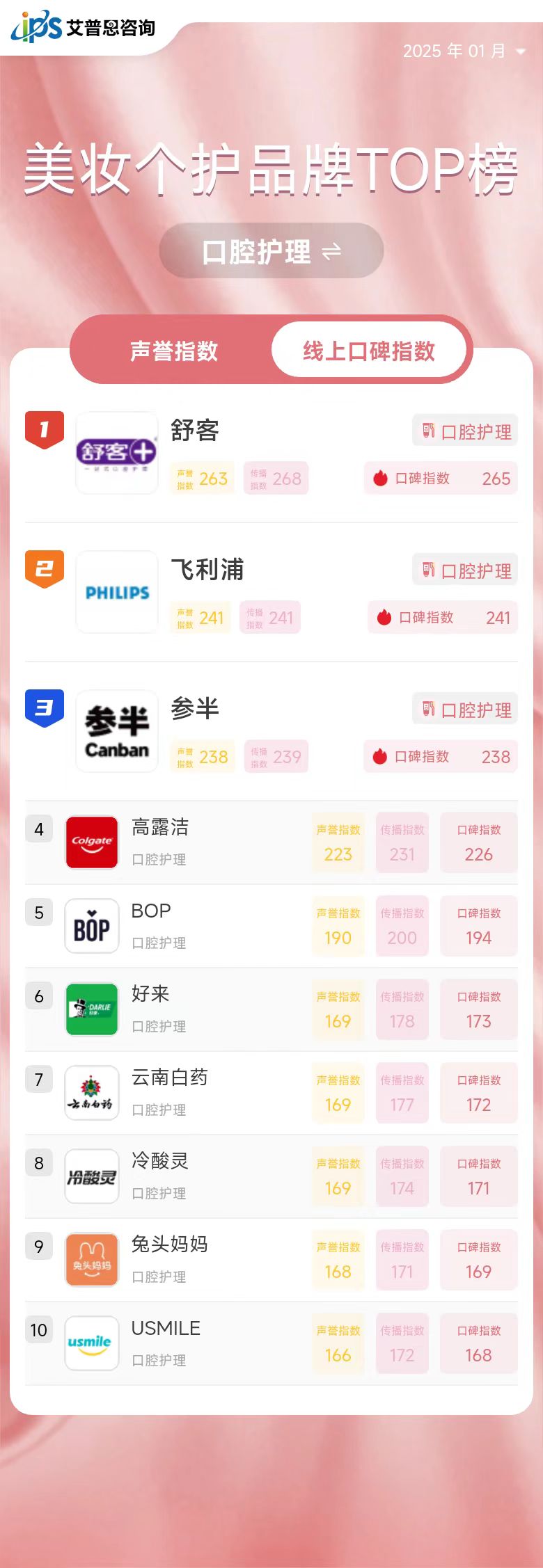The height and width of the screenshot is (1568, 543).
Task: Open the USMILE row
Action: click(x=271, y=1343)
